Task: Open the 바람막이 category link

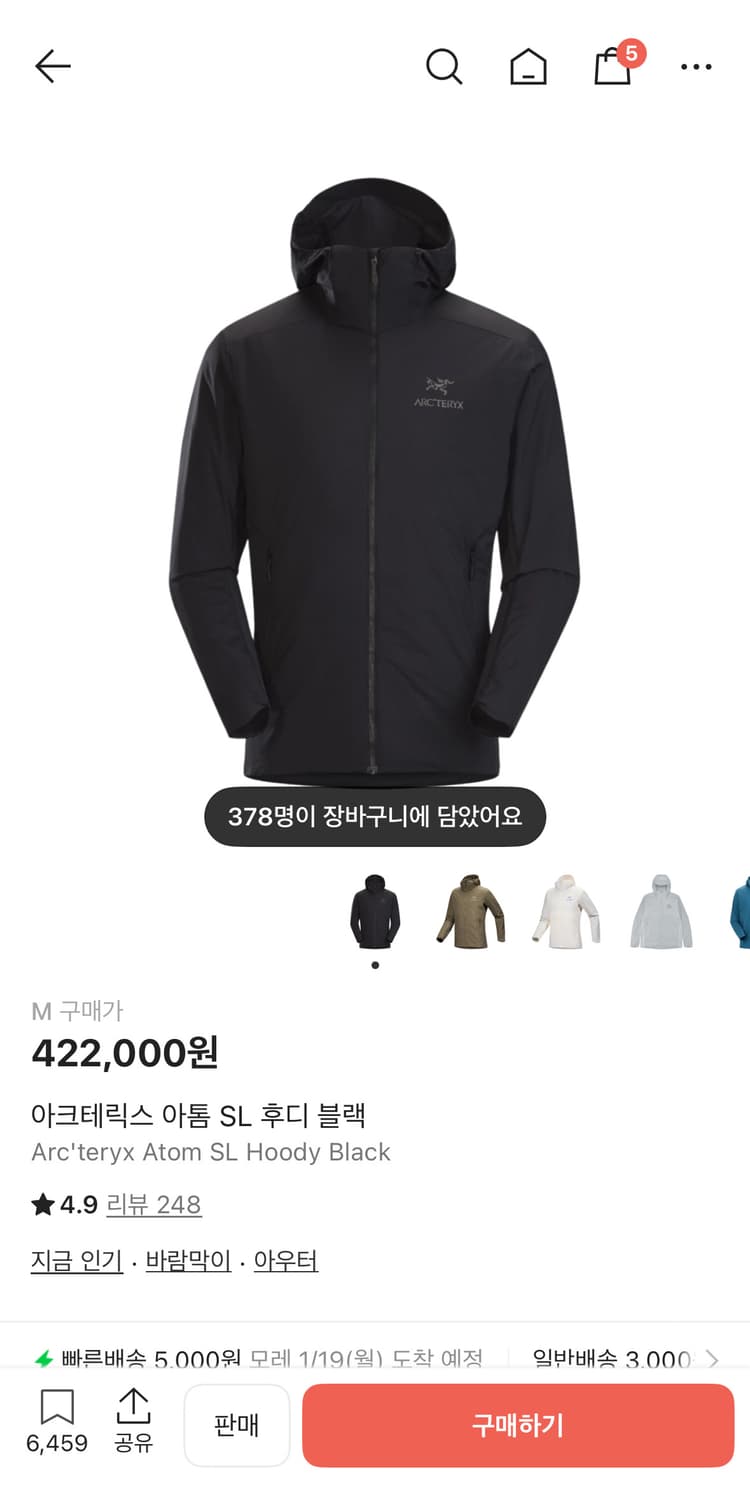Action: click(x=189, y=1260)
